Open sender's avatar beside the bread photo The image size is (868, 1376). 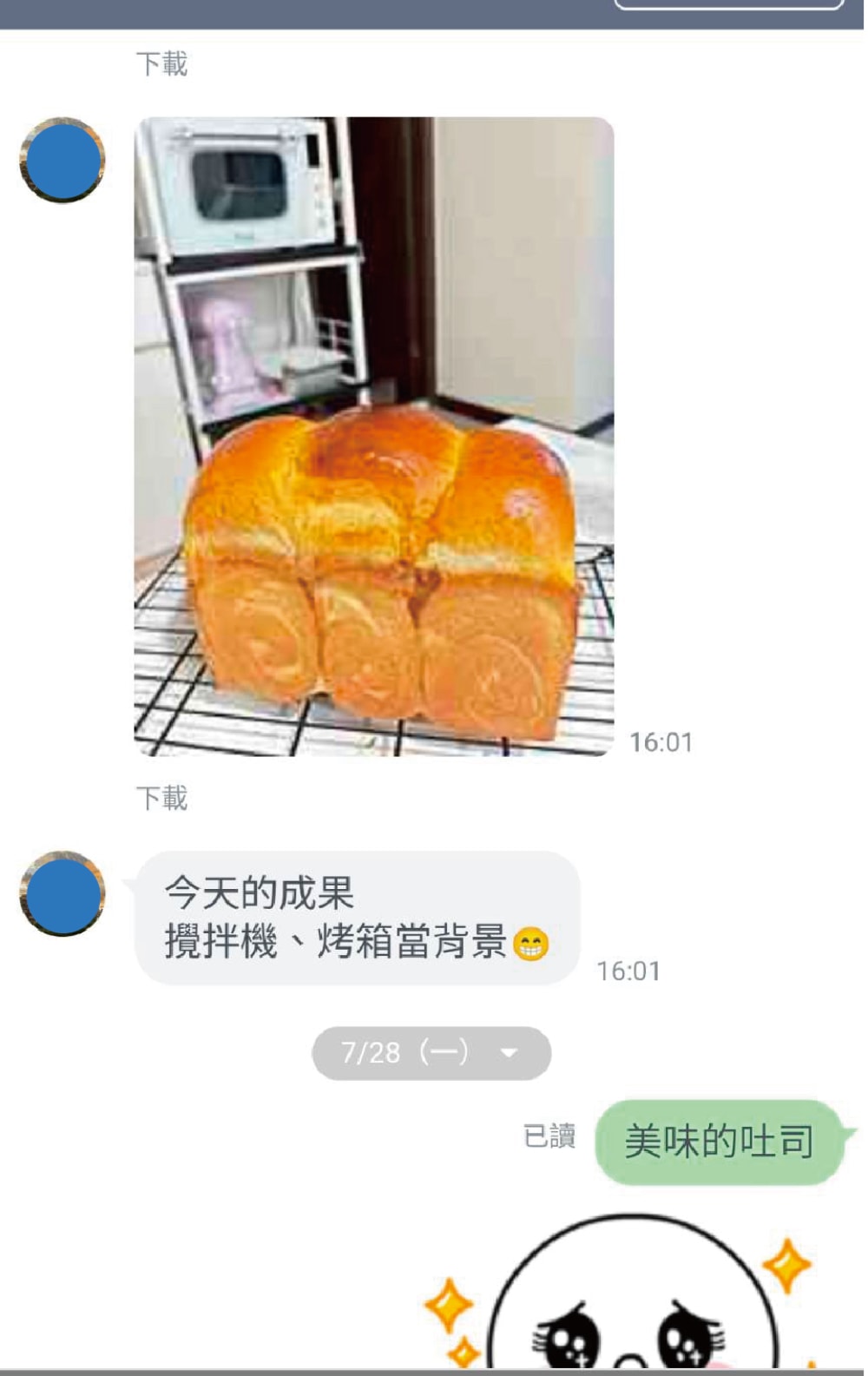[62, 161]
